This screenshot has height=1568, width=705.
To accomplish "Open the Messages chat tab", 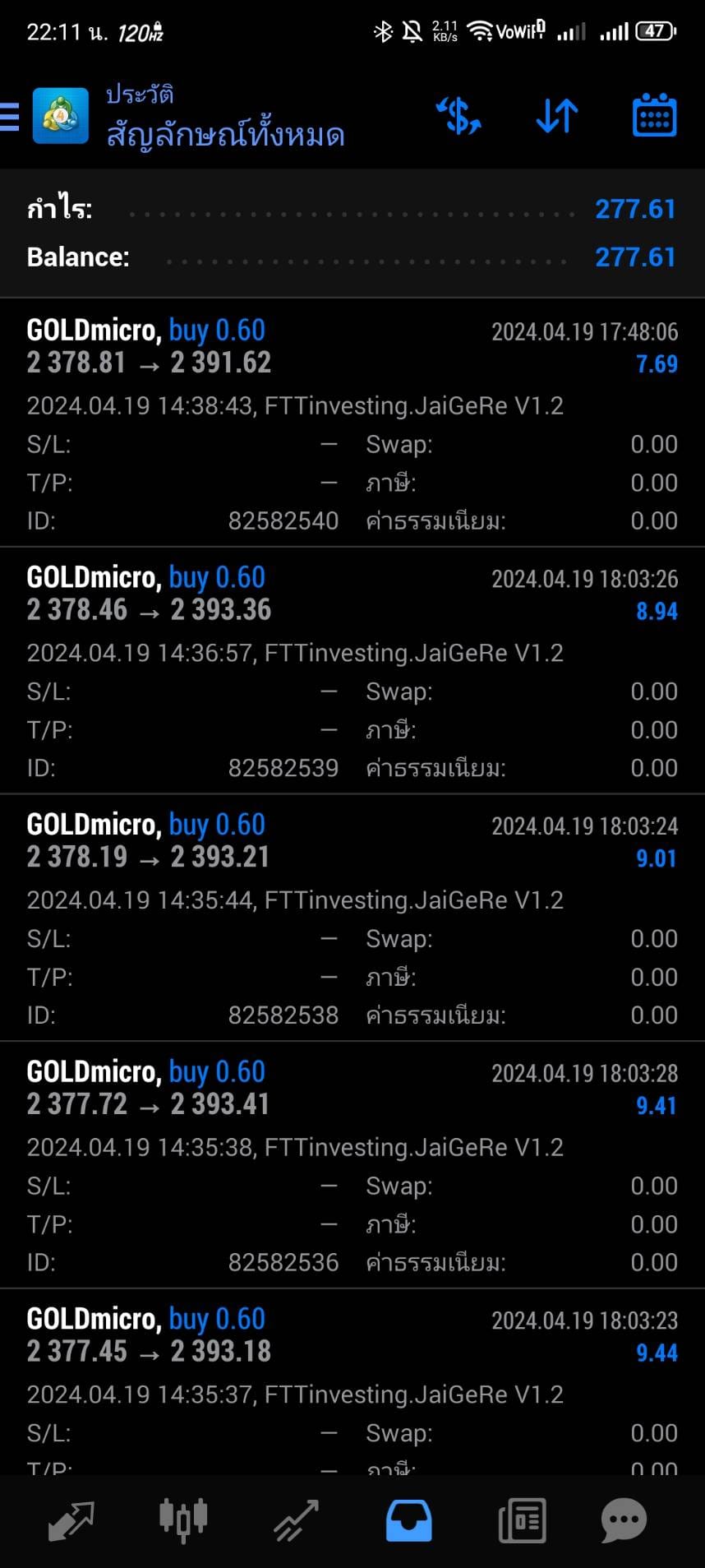I will click(x=624, y=1520).
